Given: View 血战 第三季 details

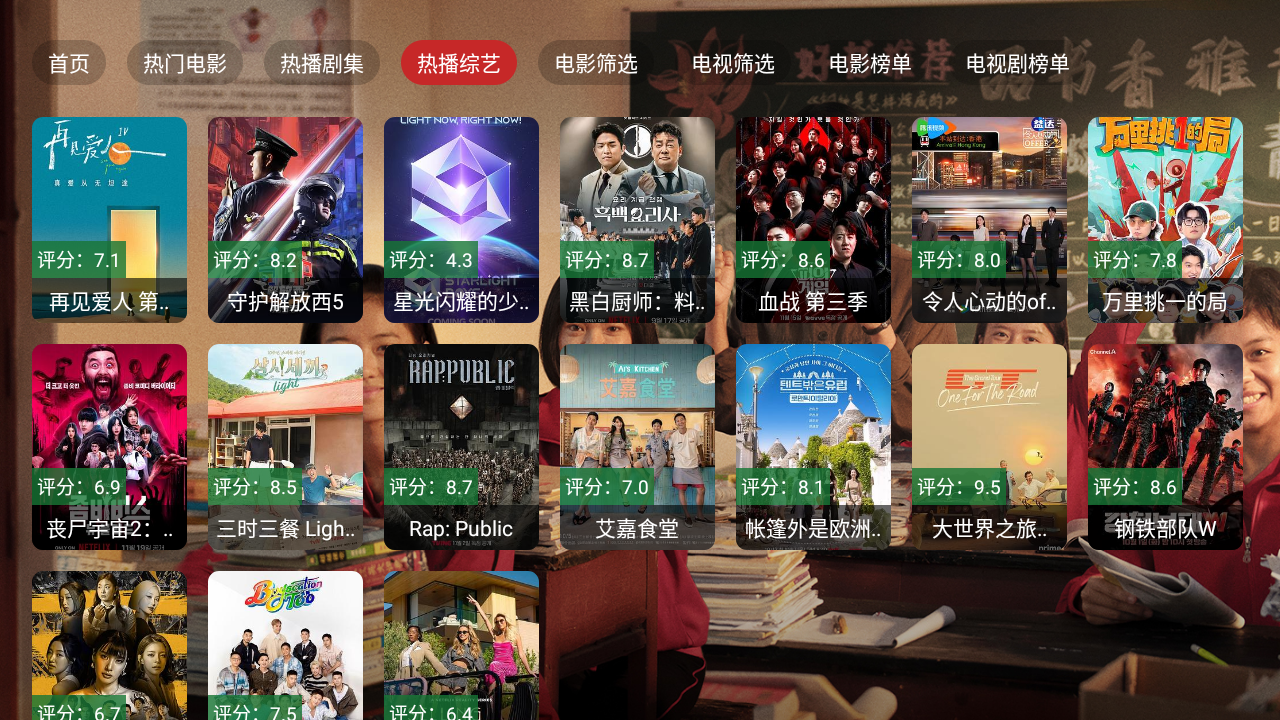Looking at the screenshot, I should (813, 220).
